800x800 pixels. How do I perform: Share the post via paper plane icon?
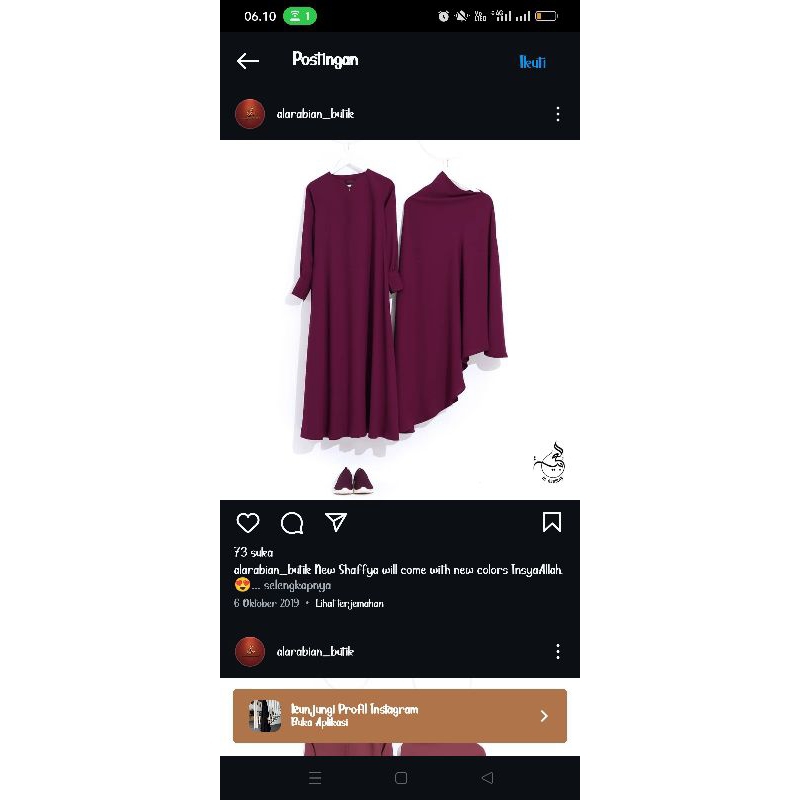(x=336, y=522)
